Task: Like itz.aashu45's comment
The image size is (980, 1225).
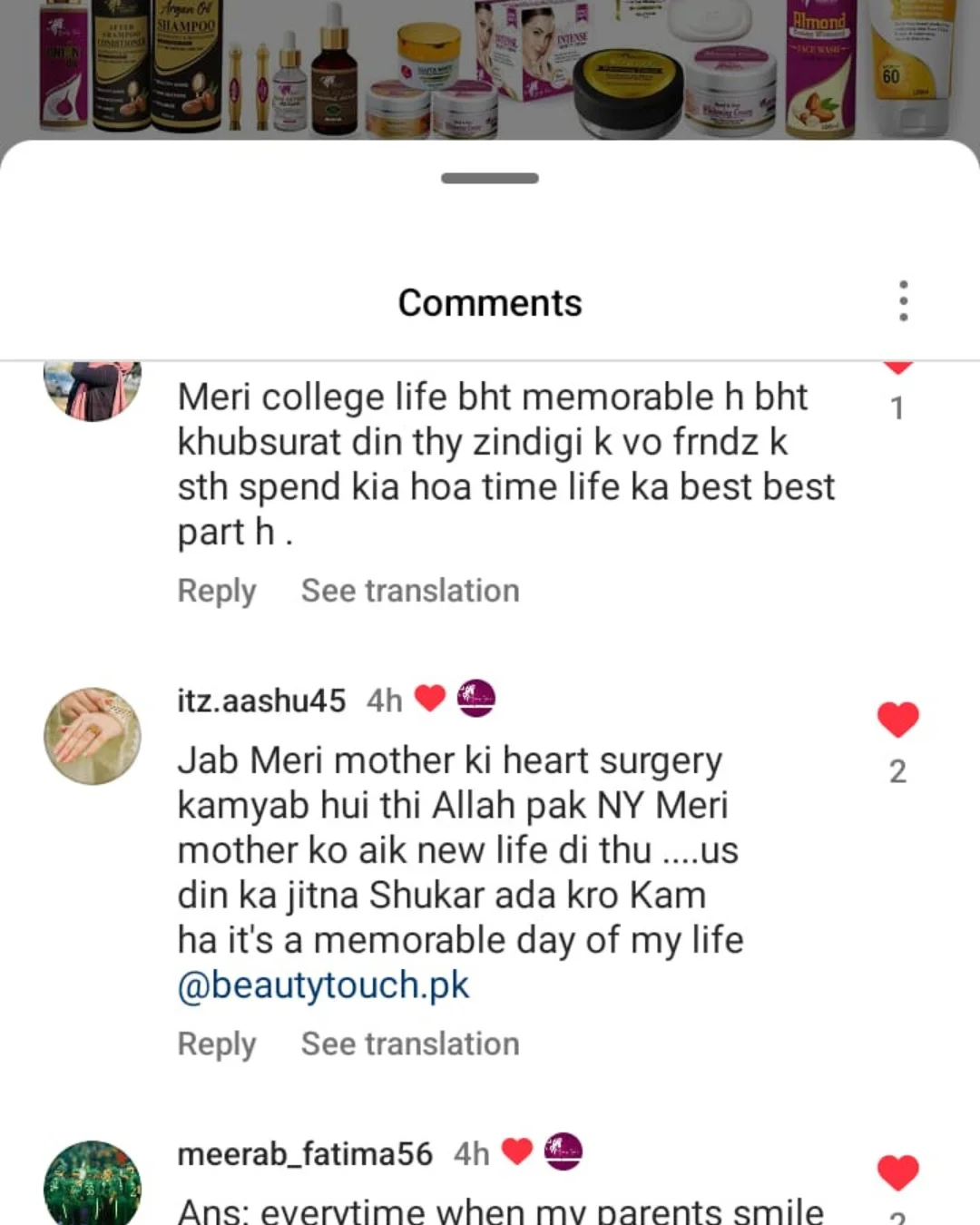Action: 897,720
